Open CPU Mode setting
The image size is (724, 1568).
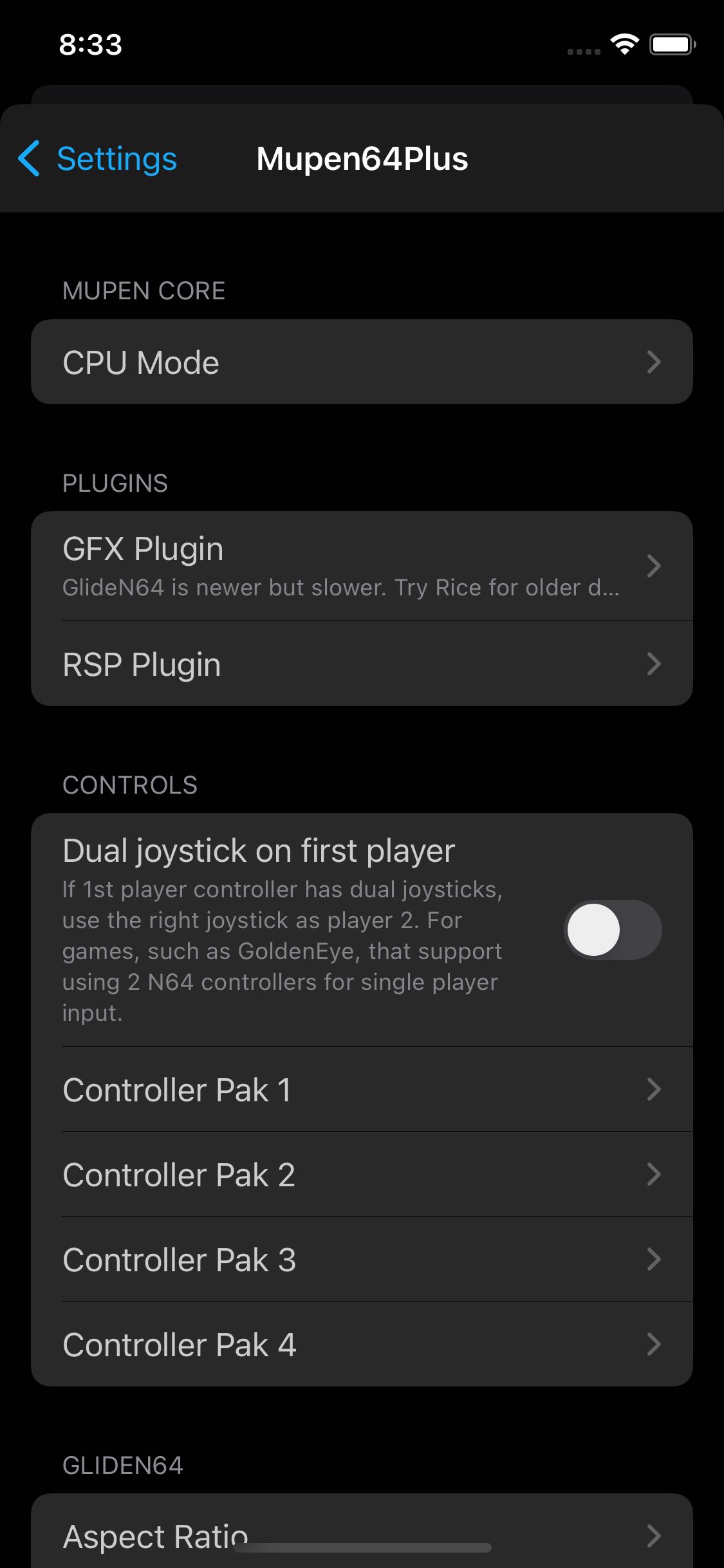tap(362, 362)
